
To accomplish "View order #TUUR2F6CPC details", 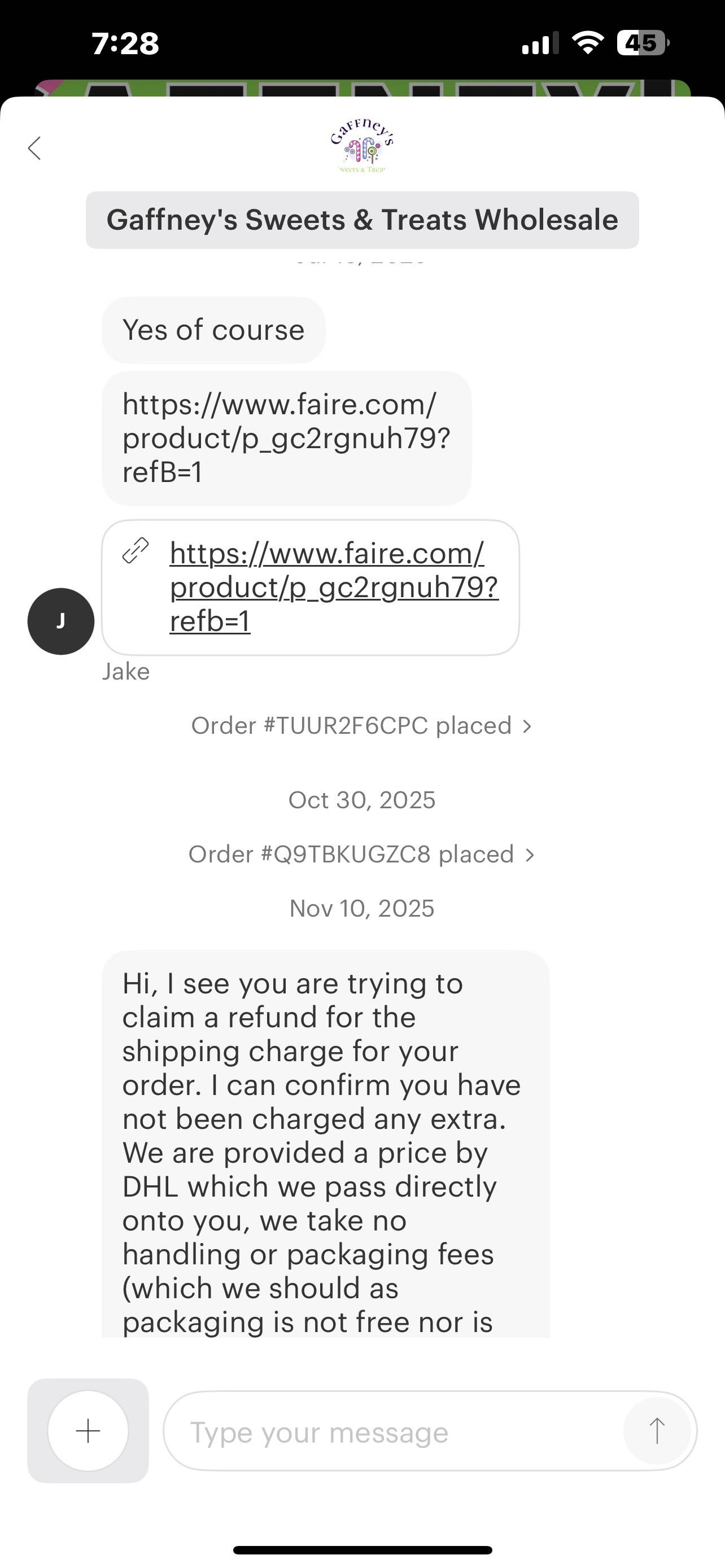I will click(x=361, y=725).
